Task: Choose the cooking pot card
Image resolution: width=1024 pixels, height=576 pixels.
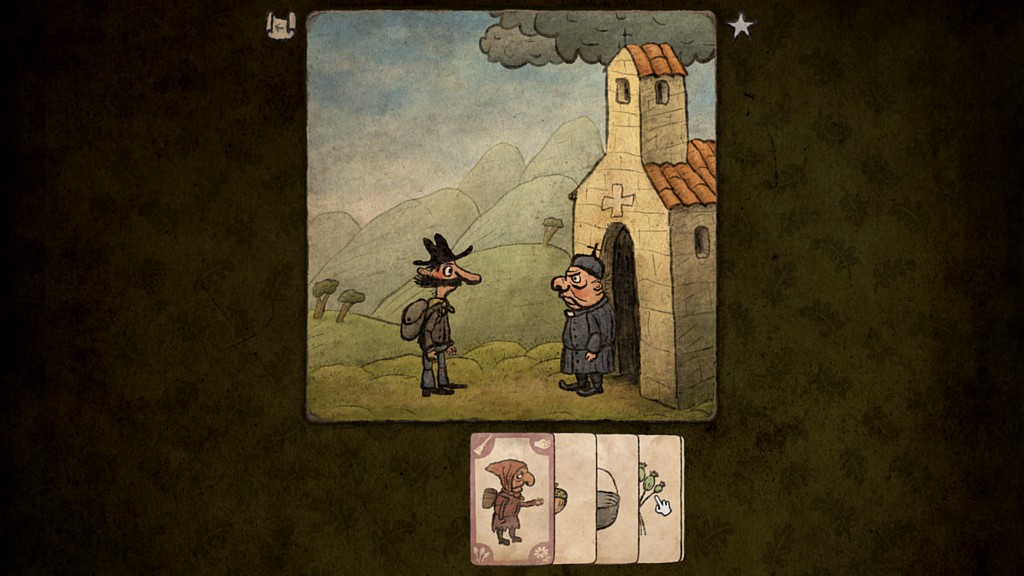Action: pos(618,497)
